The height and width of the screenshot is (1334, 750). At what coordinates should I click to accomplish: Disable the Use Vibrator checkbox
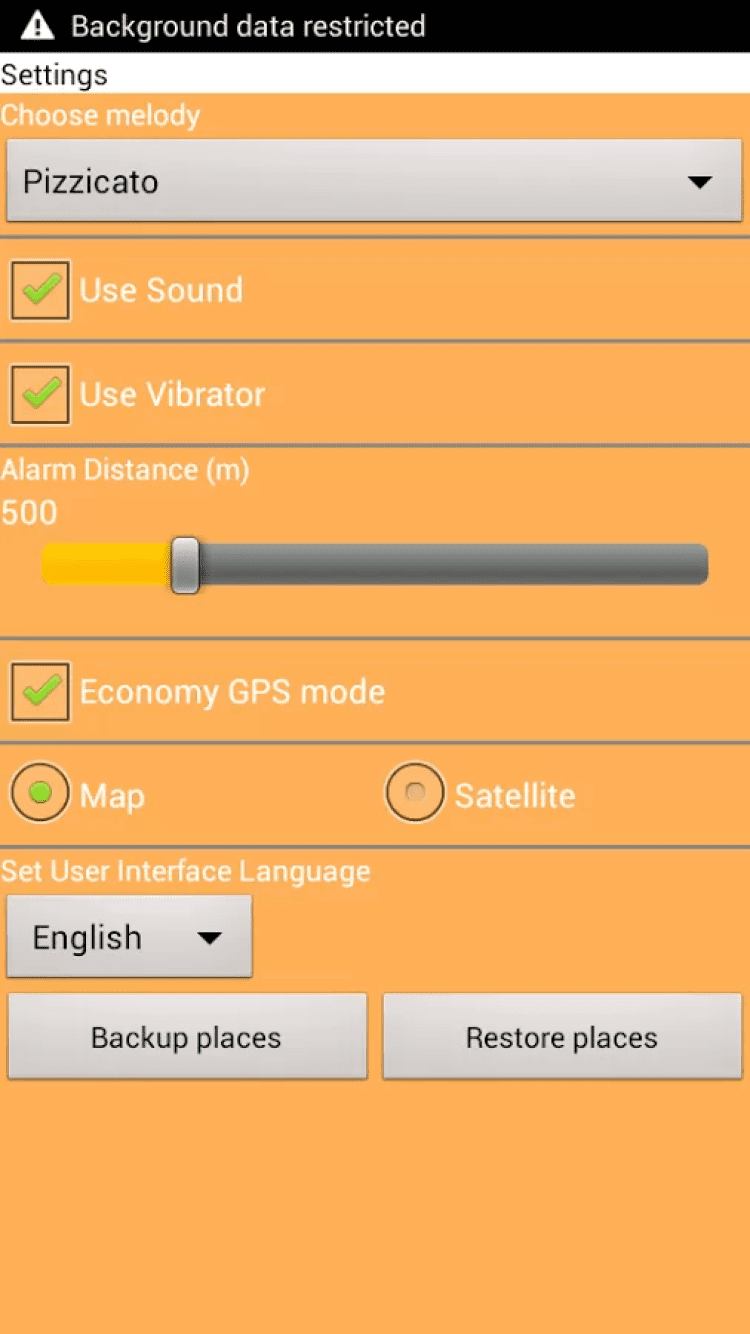coord(41,395)
